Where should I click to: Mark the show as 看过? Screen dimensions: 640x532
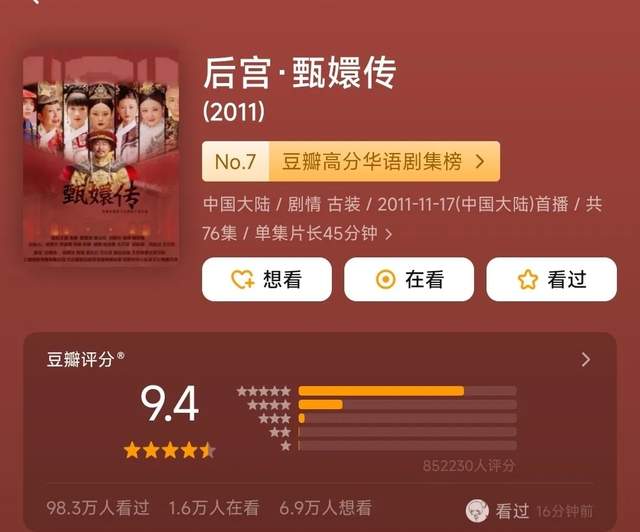point(551,280)
